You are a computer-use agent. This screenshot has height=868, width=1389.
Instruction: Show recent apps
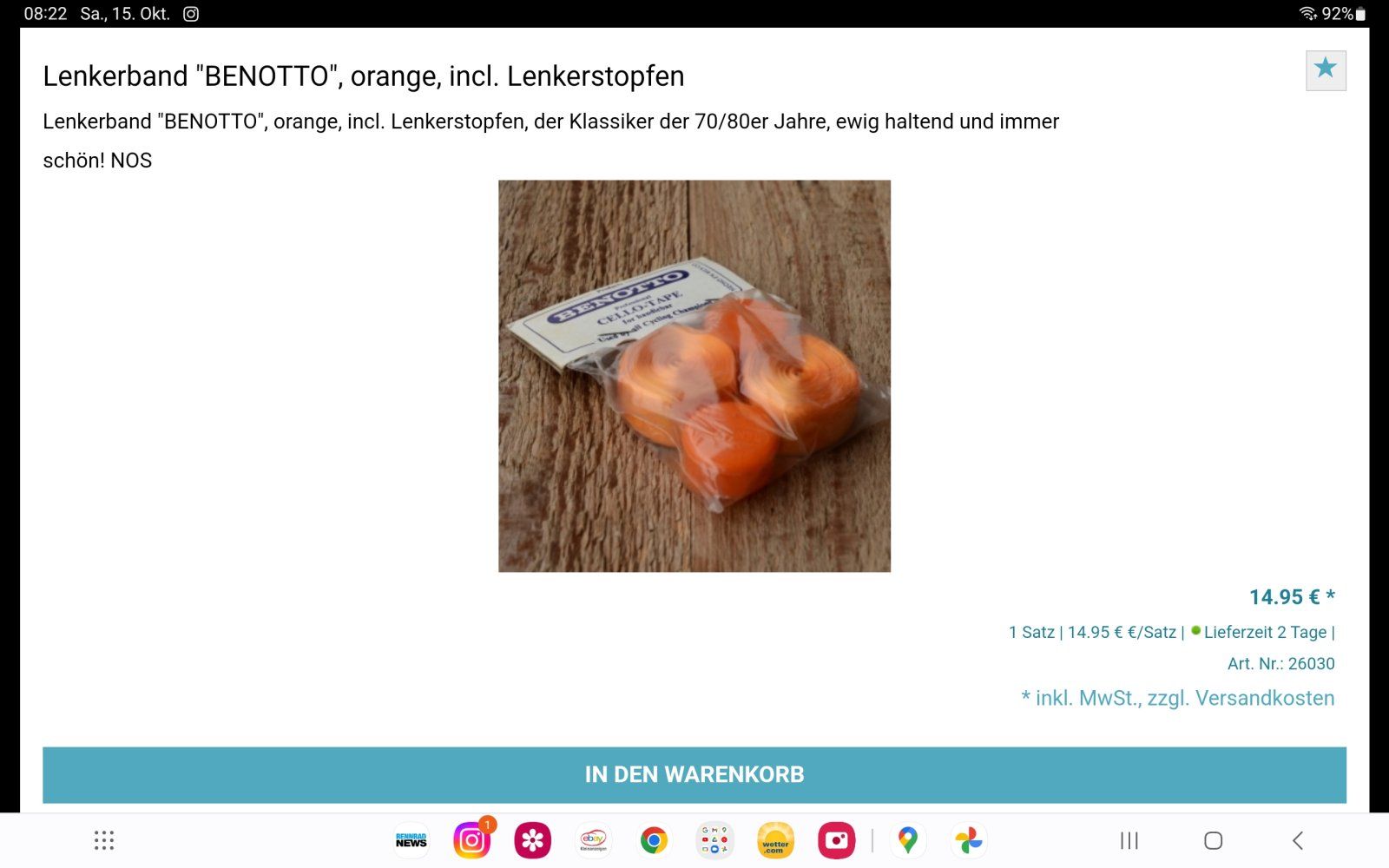[1129, 840]
